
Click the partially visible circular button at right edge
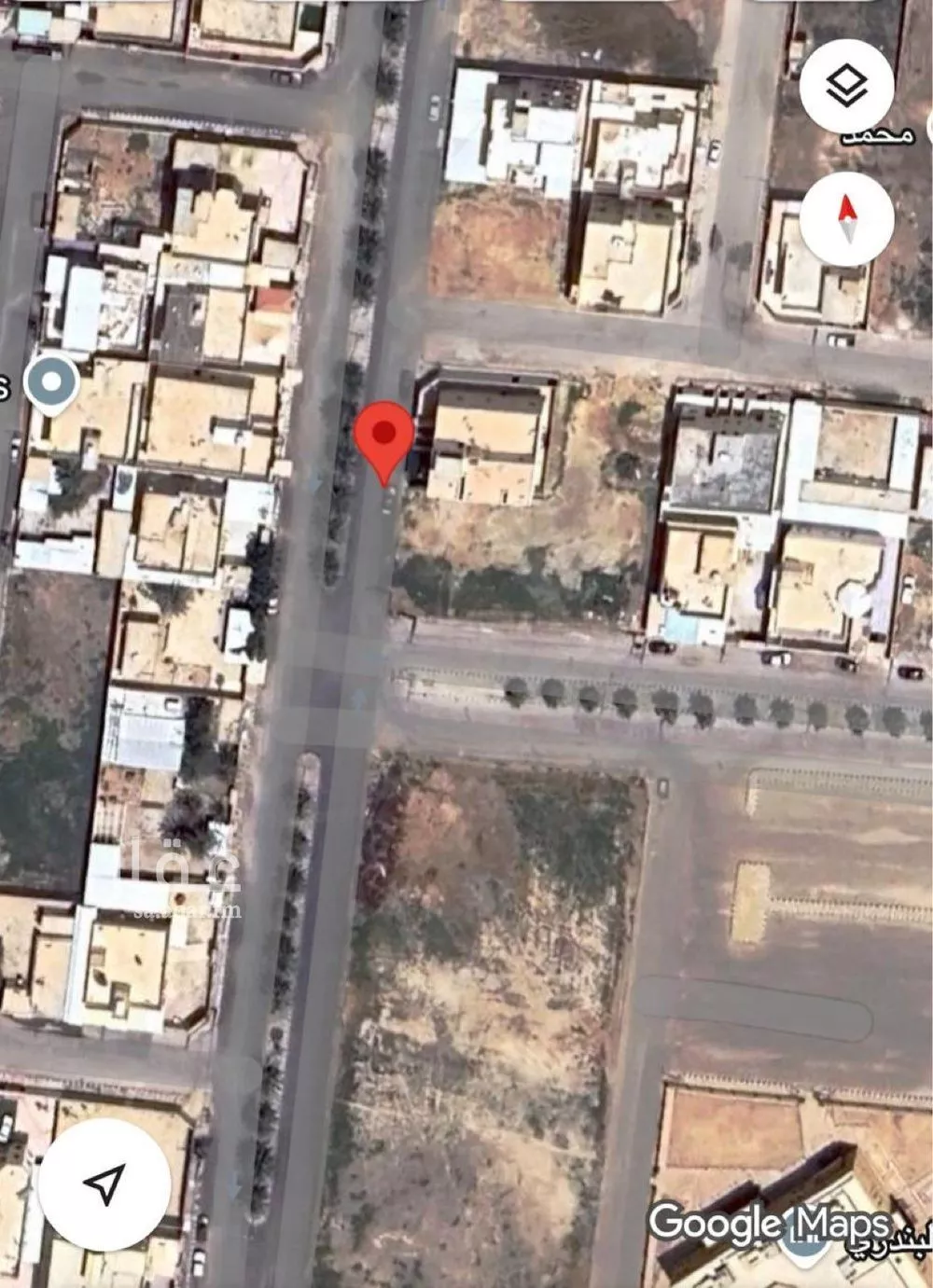(928, 126)
